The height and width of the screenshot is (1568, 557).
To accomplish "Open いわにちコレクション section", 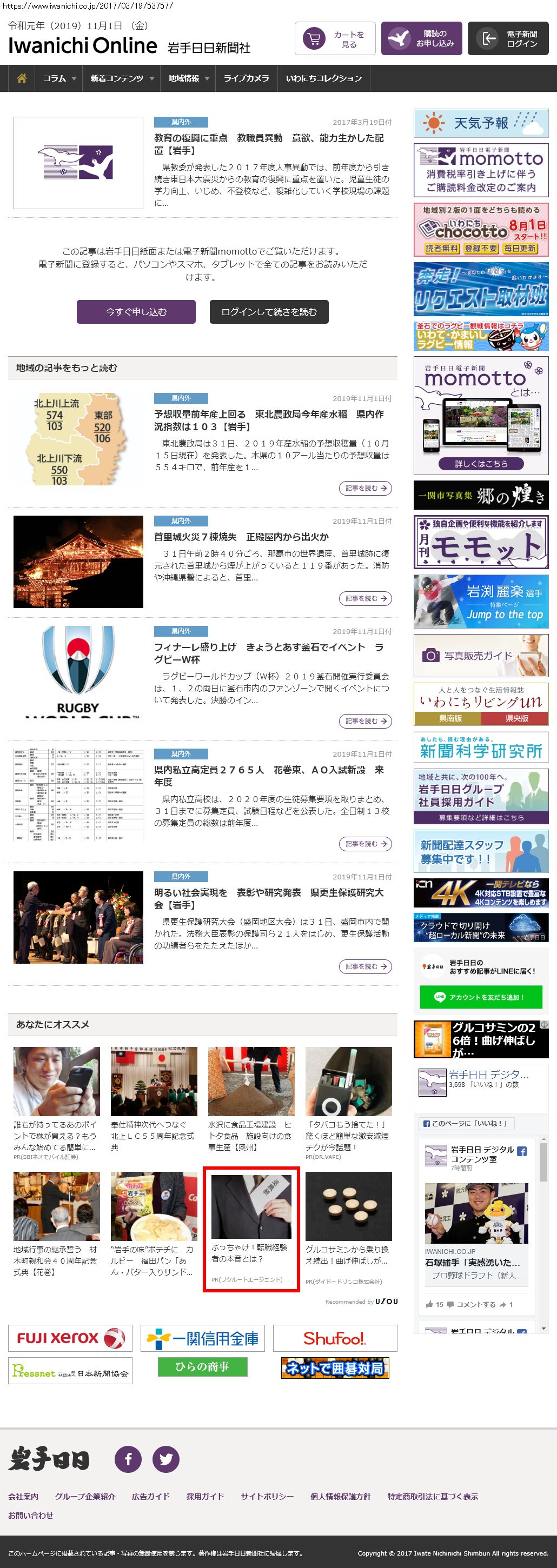I will [x=323, y=78].
